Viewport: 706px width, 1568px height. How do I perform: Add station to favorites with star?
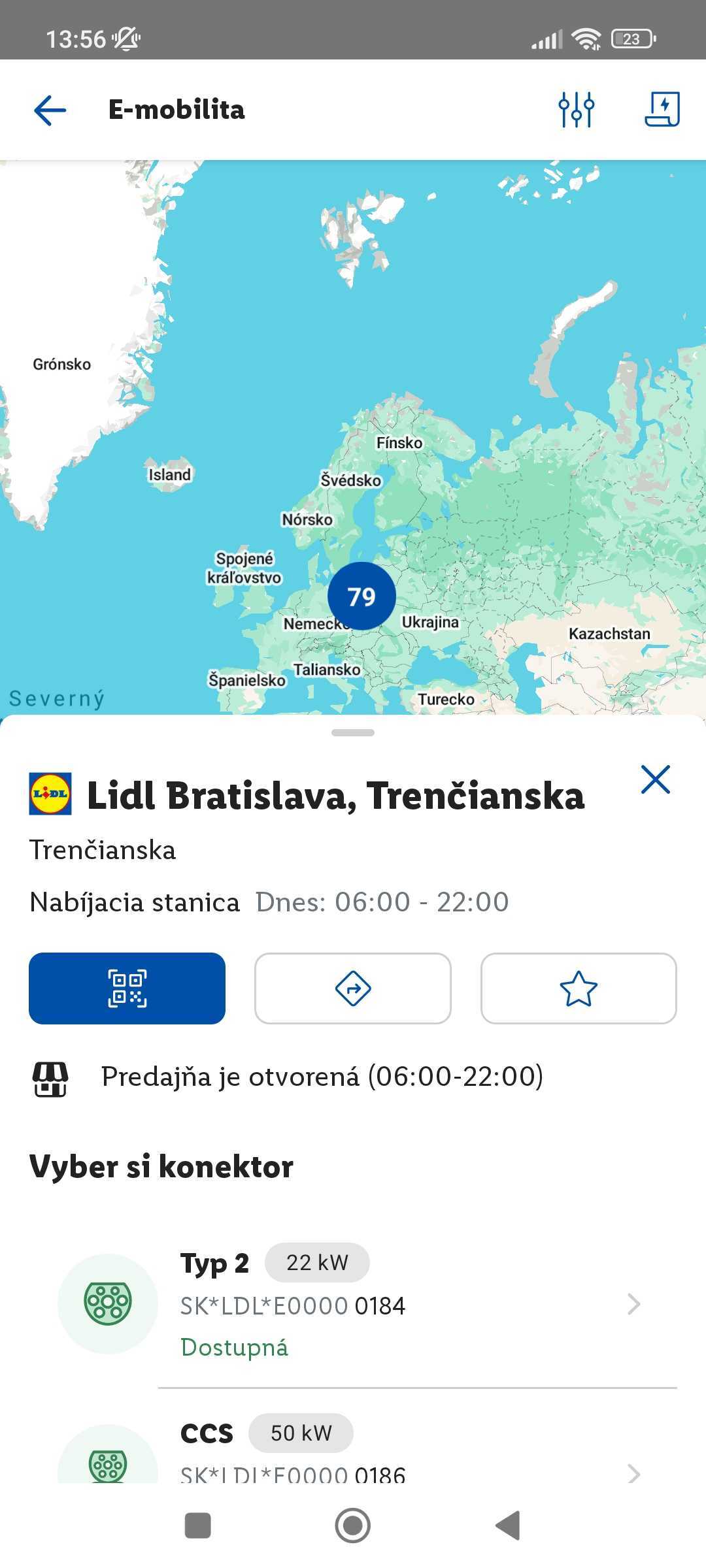click(x=579, y=988)
